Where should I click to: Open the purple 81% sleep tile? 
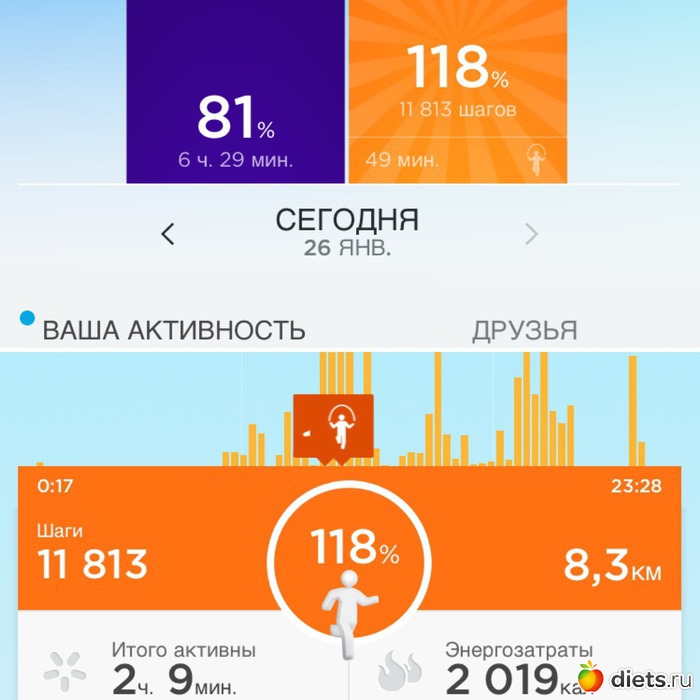click(235, 92)
